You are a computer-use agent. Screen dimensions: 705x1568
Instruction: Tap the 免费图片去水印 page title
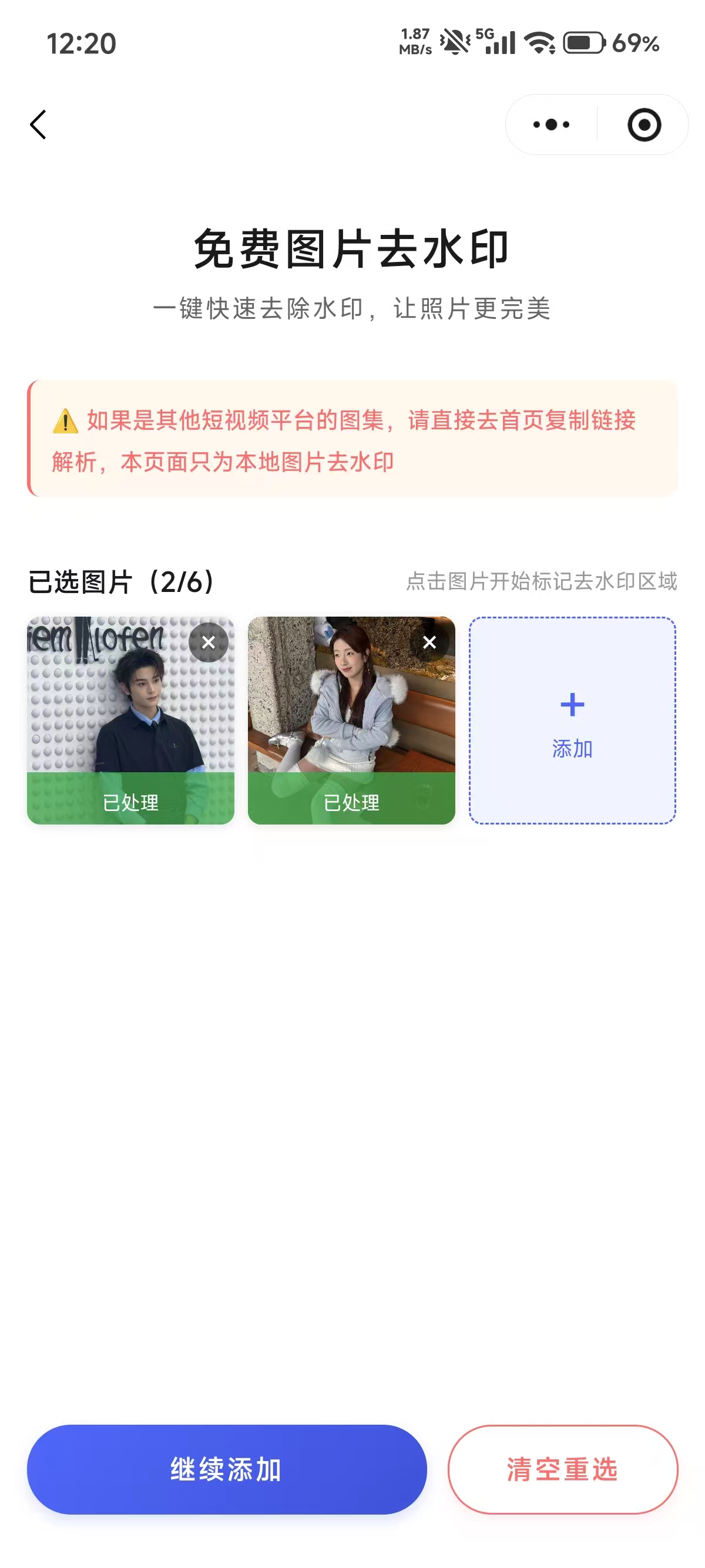(352, 248)
